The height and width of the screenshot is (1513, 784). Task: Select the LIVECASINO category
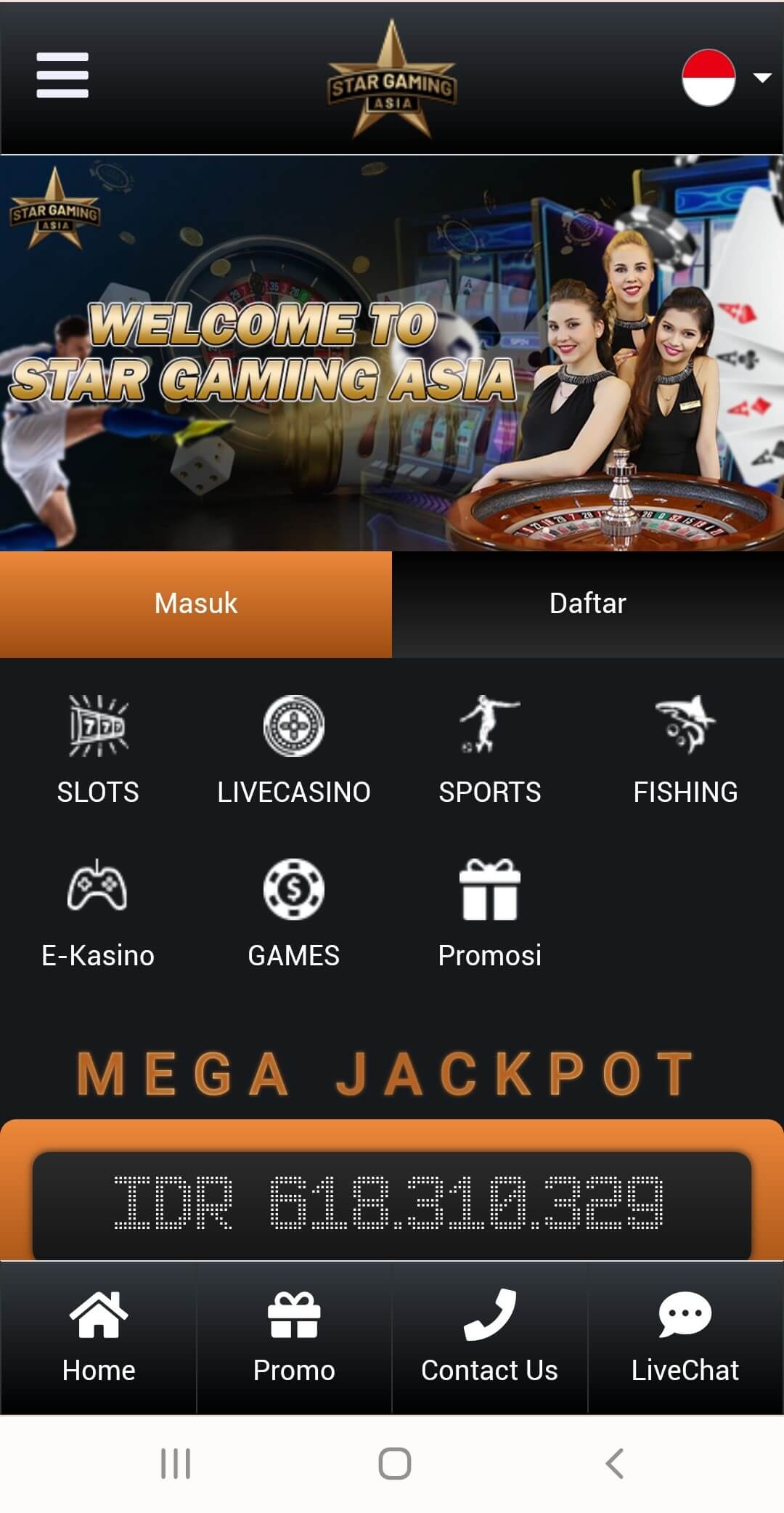coord(294,748)
